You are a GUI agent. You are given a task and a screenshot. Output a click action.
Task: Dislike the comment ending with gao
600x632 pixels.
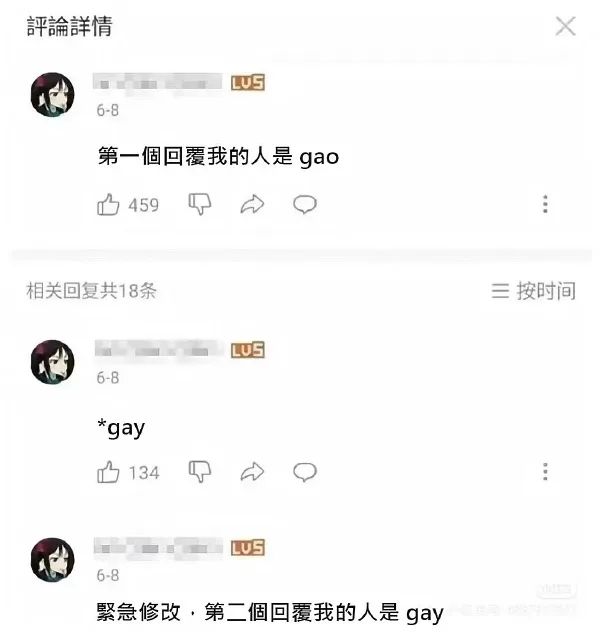pos(200,204)
